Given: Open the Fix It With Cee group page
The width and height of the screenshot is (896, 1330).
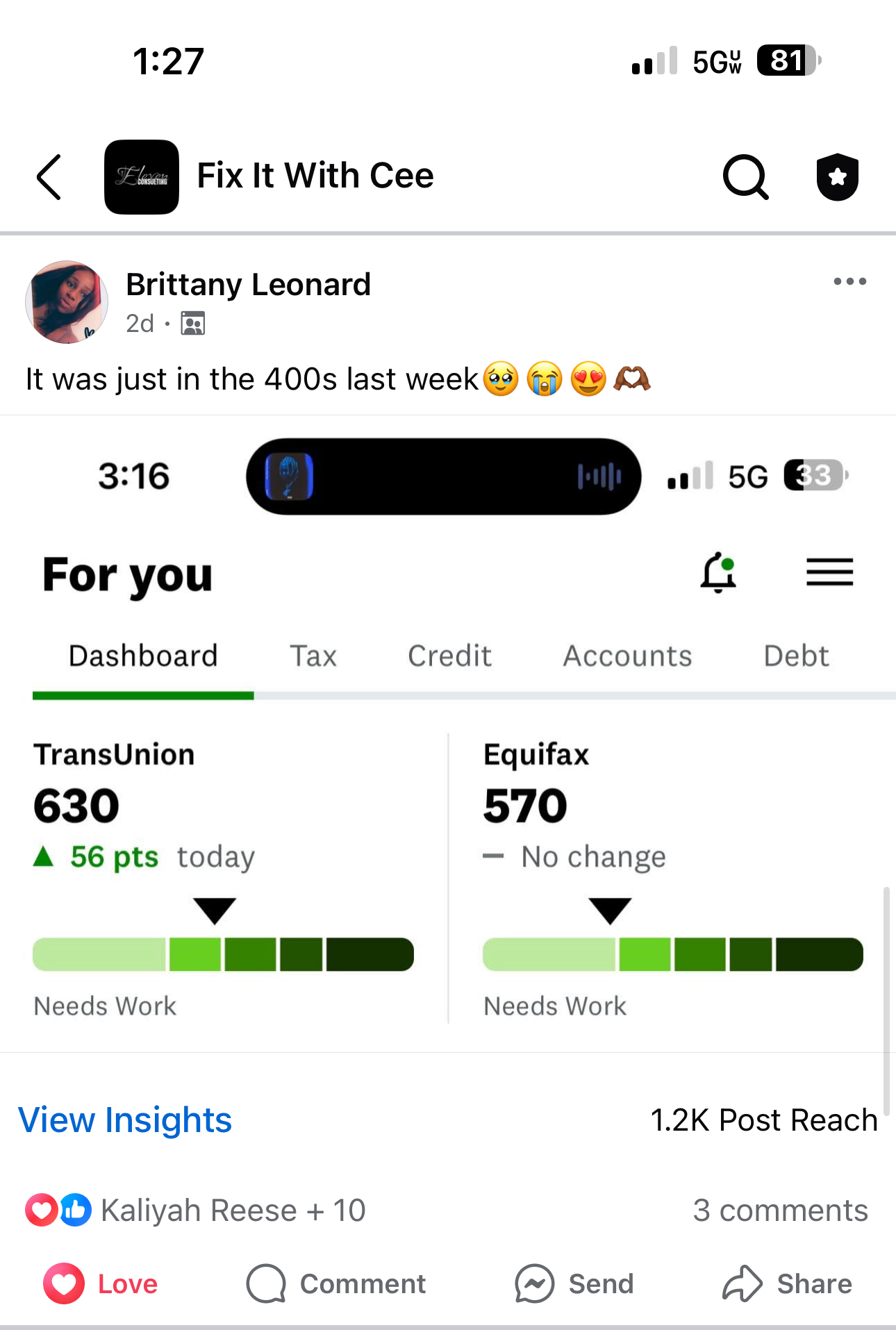Looking at the screenshot, I should [315, 176].
